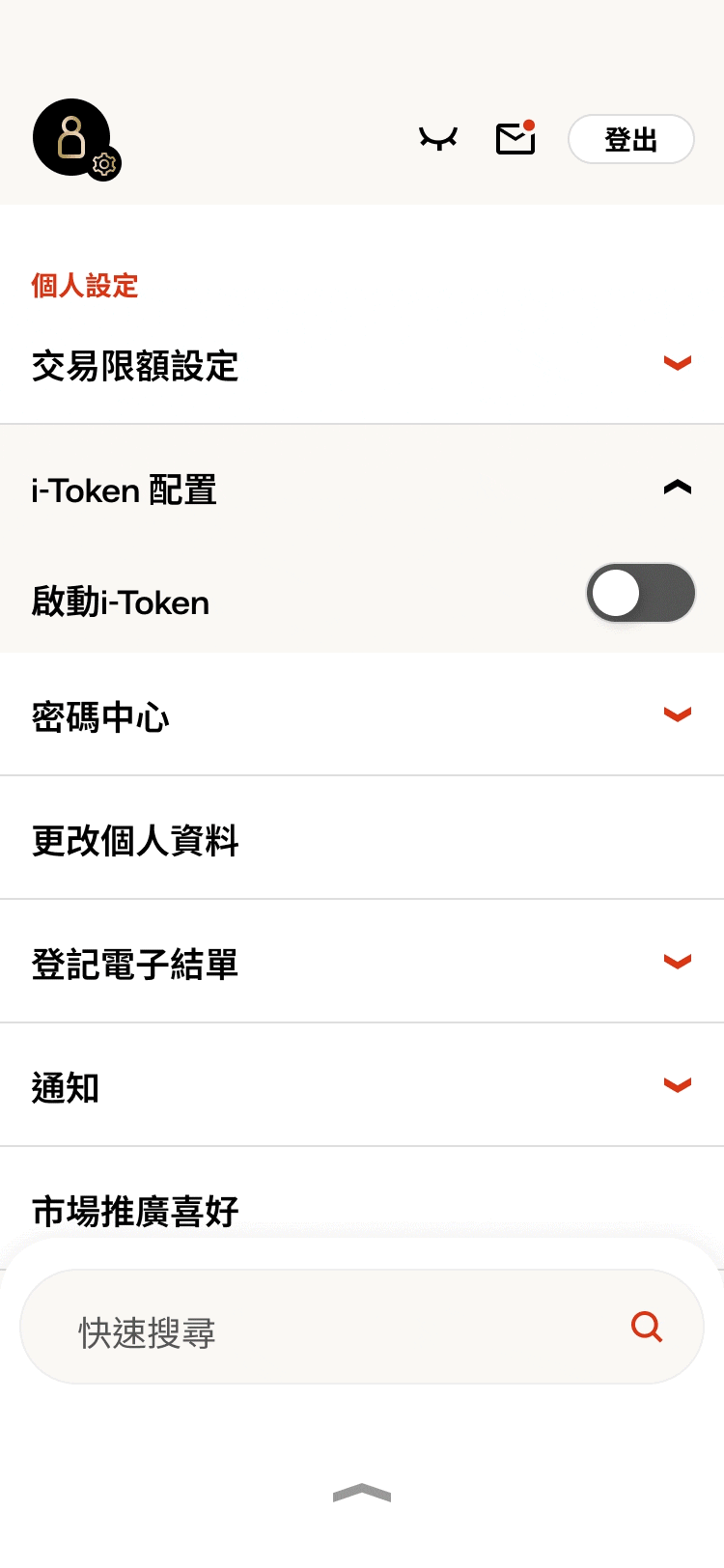The height and width of the screenshot is (1568, 724).
Task: Open the profile avatar settings
Action: coord(75,139)
